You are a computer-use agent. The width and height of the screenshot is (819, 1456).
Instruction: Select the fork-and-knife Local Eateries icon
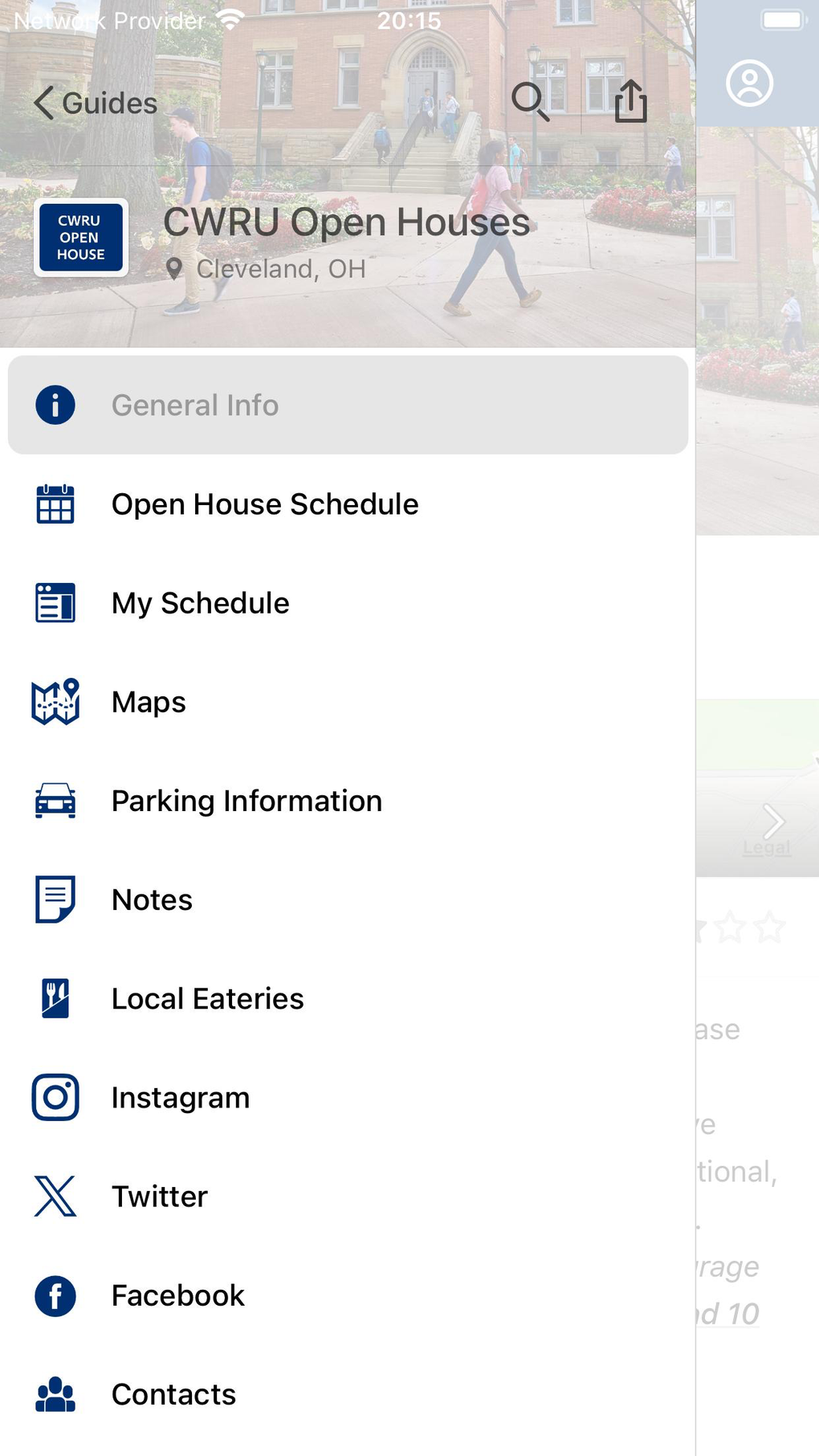(x=54, y=998)
